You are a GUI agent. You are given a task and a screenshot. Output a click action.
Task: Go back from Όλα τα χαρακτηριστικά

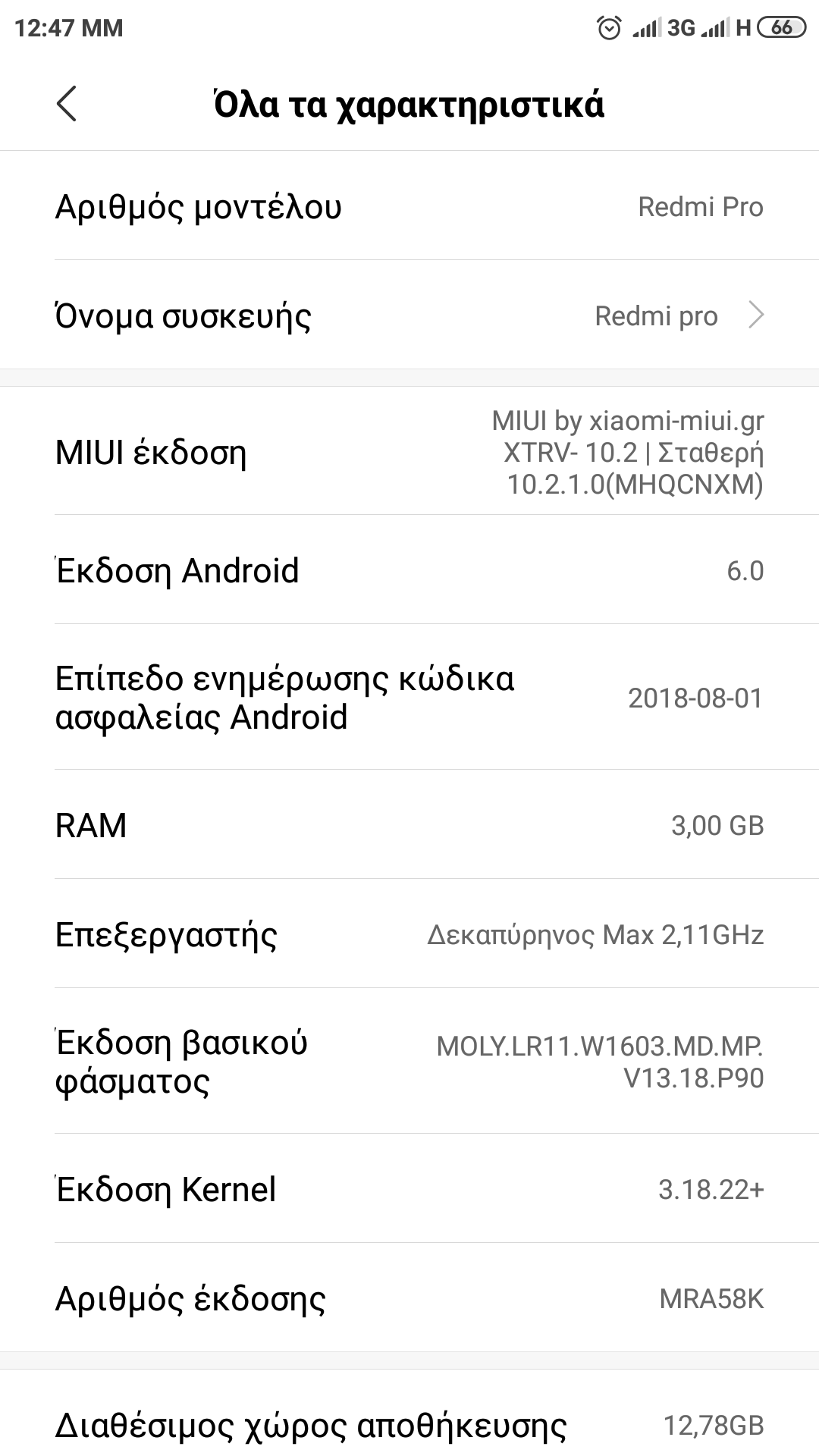tap(67, 104)
